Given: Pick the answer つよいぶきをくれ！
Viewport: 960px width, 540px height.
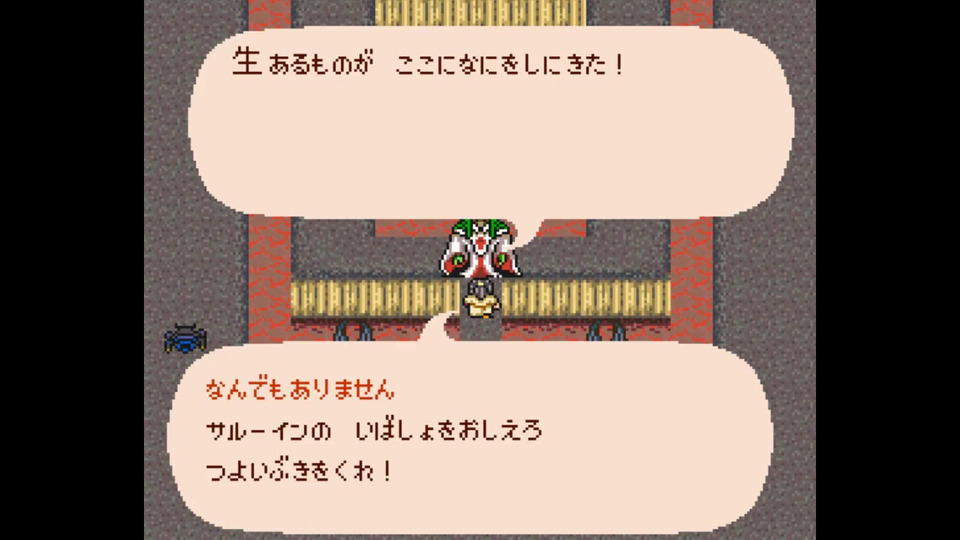Looking at the screenshot, I should (300, 471).
